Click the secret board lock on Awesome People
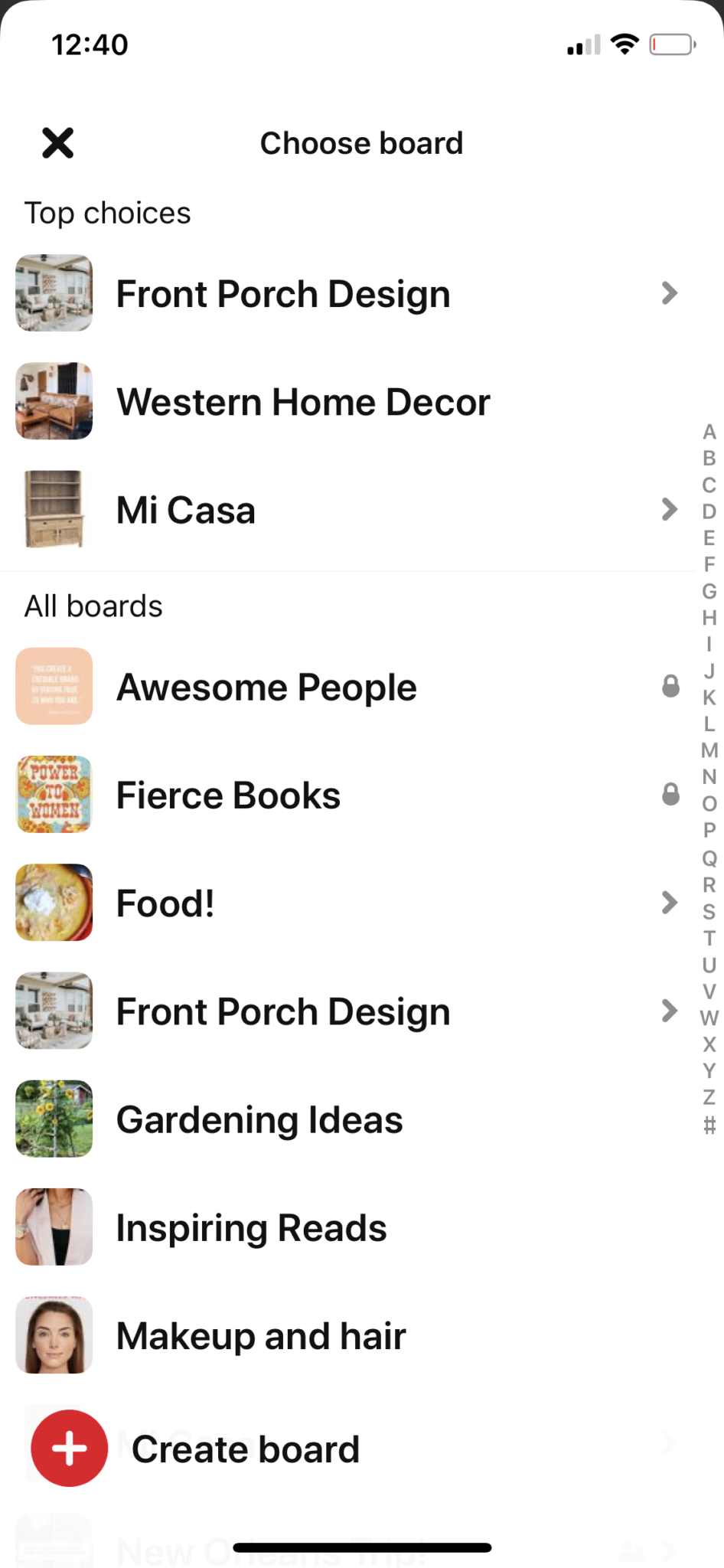The image size is (724, 1568). tap(670, 686)
